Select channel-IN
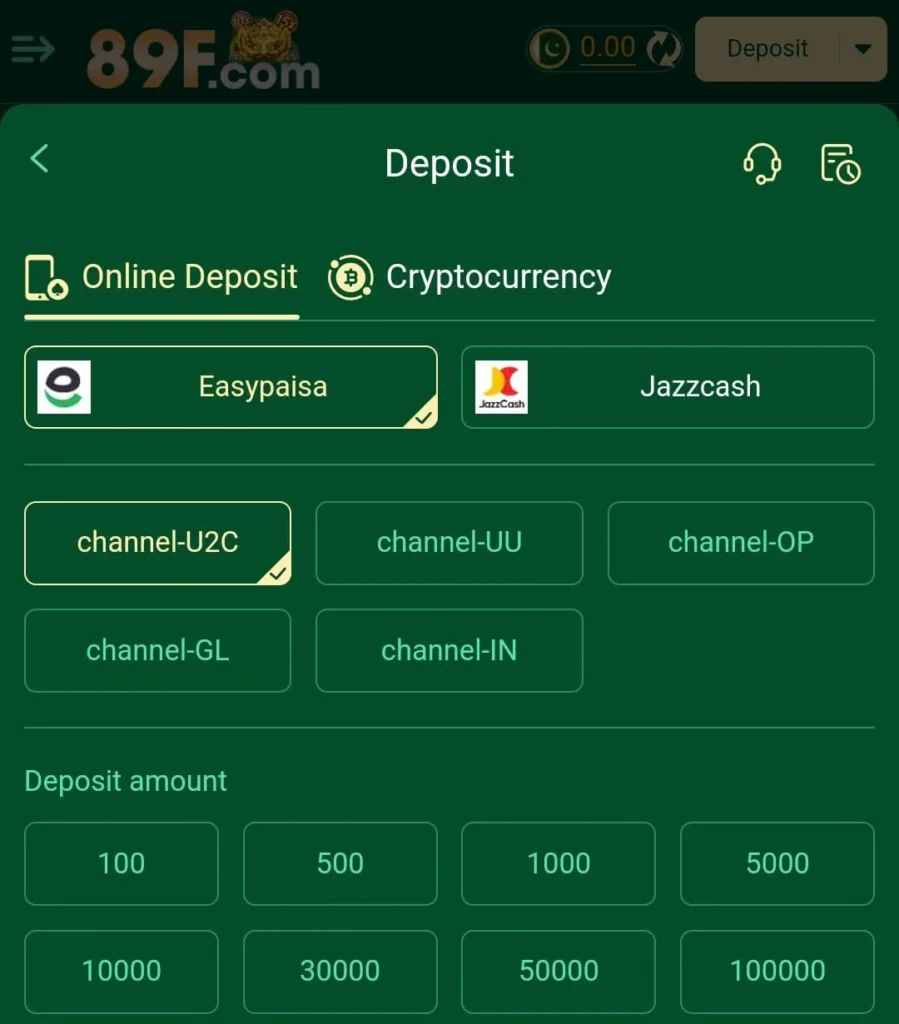Image resolution: width=899 pixels, height=1024 pixels. [449, 651]
